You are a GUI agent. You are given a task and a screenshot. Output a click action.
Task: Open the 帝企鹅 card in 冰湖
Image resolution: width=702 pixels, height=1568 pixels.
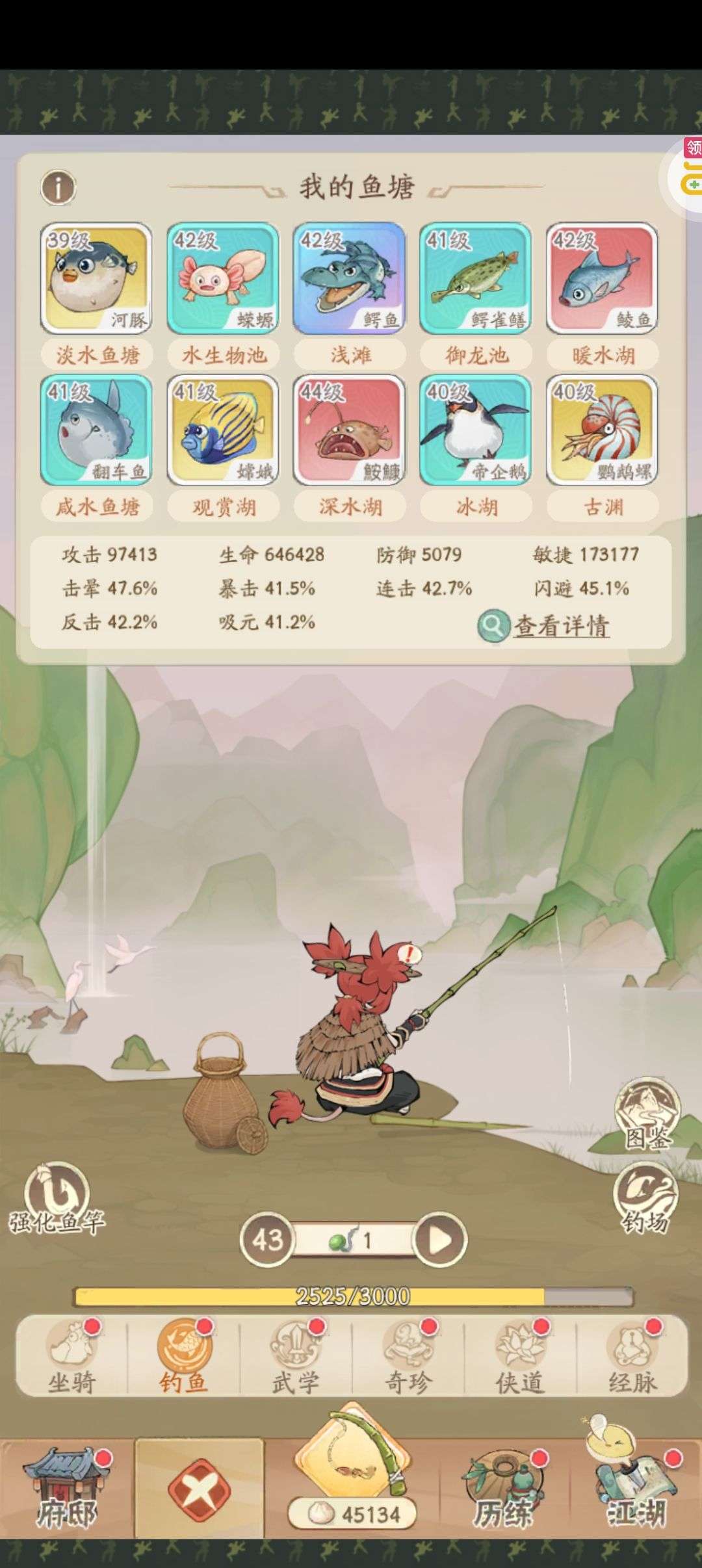(475, 430)
